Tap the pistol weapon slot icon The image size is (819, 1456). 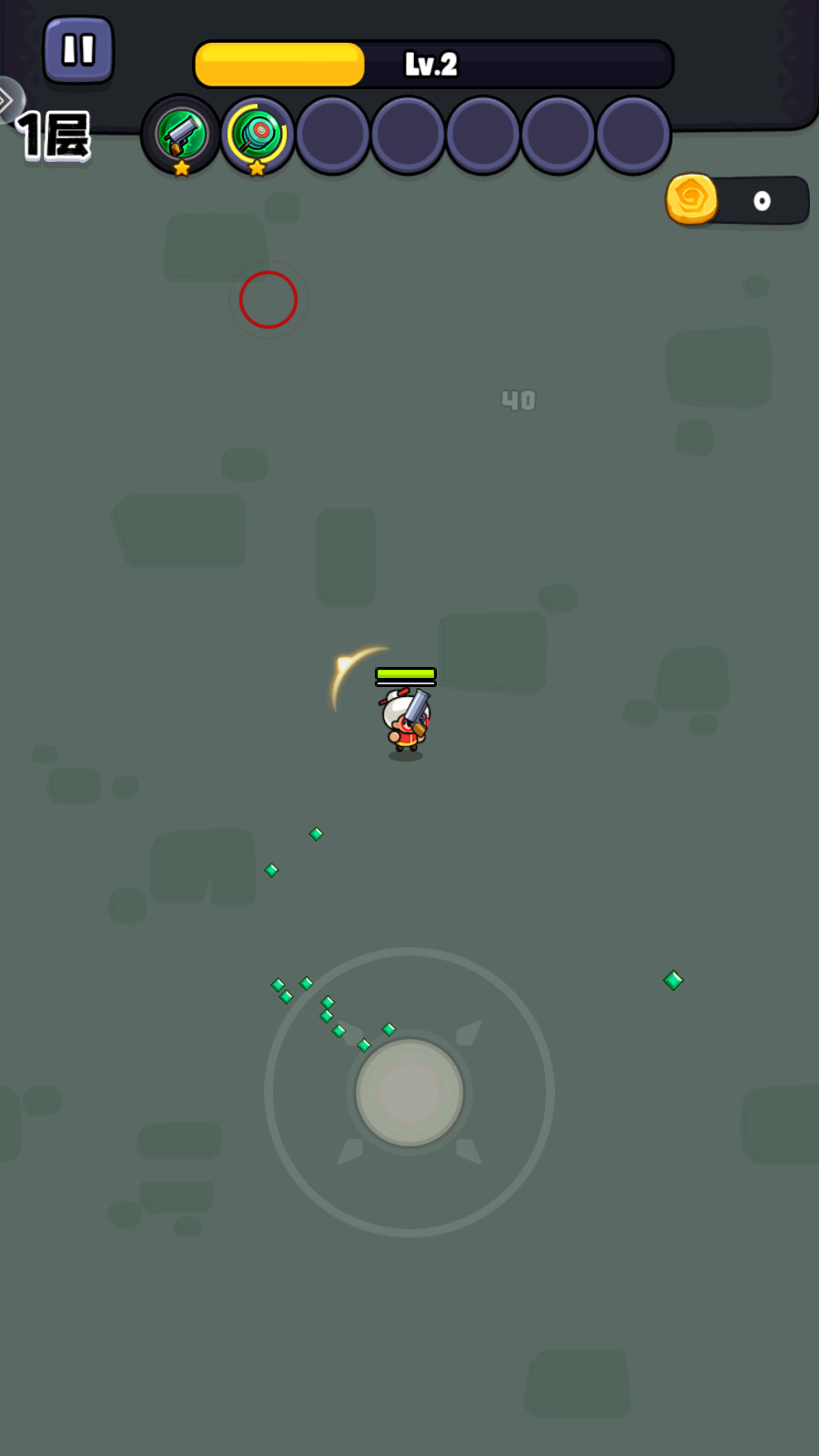(x=181, y=136)
